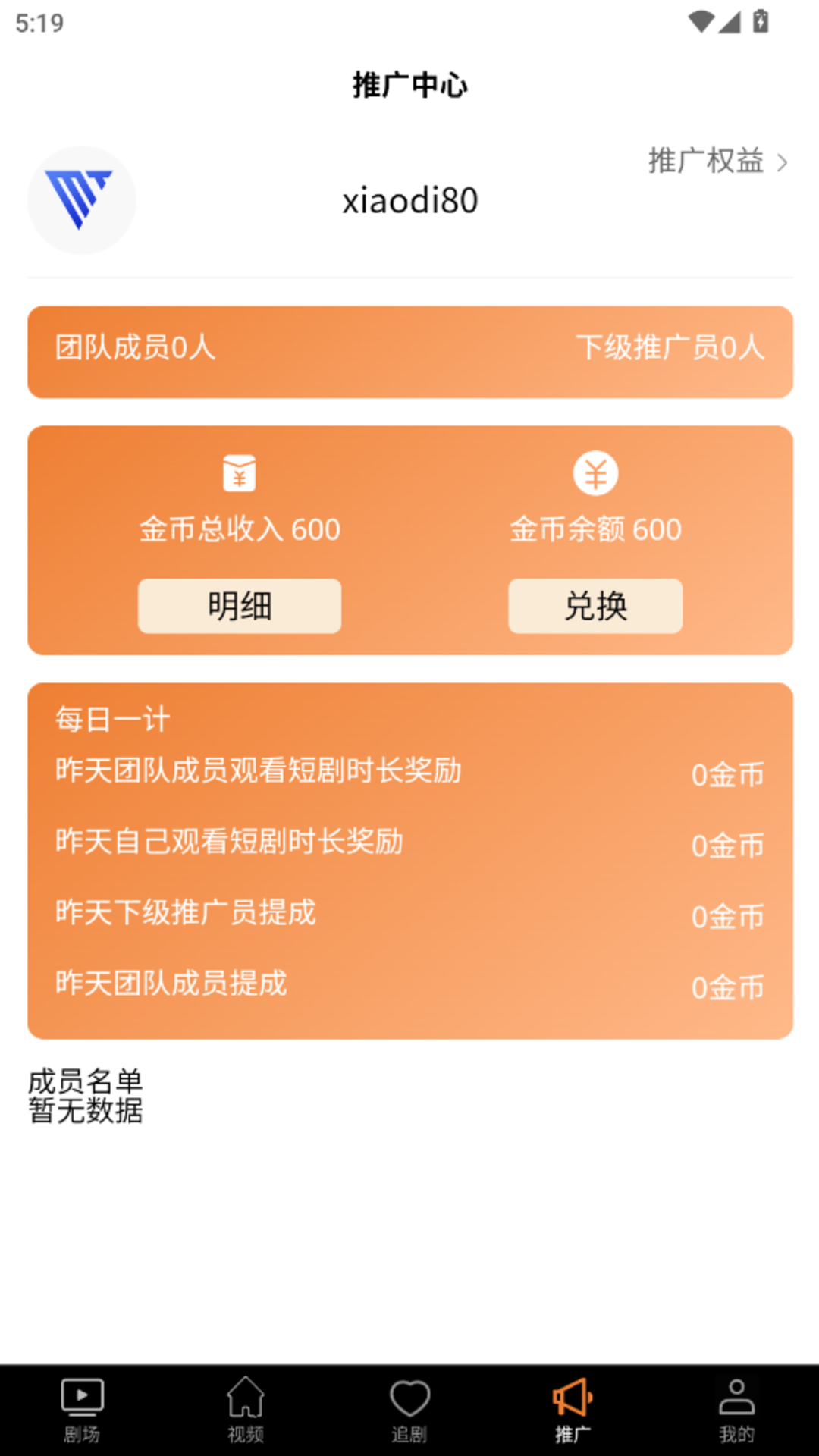Switch to the 视频 tab
The width and height of the screenshot is (819, 1456).
pyautogui.click(x=246, y=1410)
